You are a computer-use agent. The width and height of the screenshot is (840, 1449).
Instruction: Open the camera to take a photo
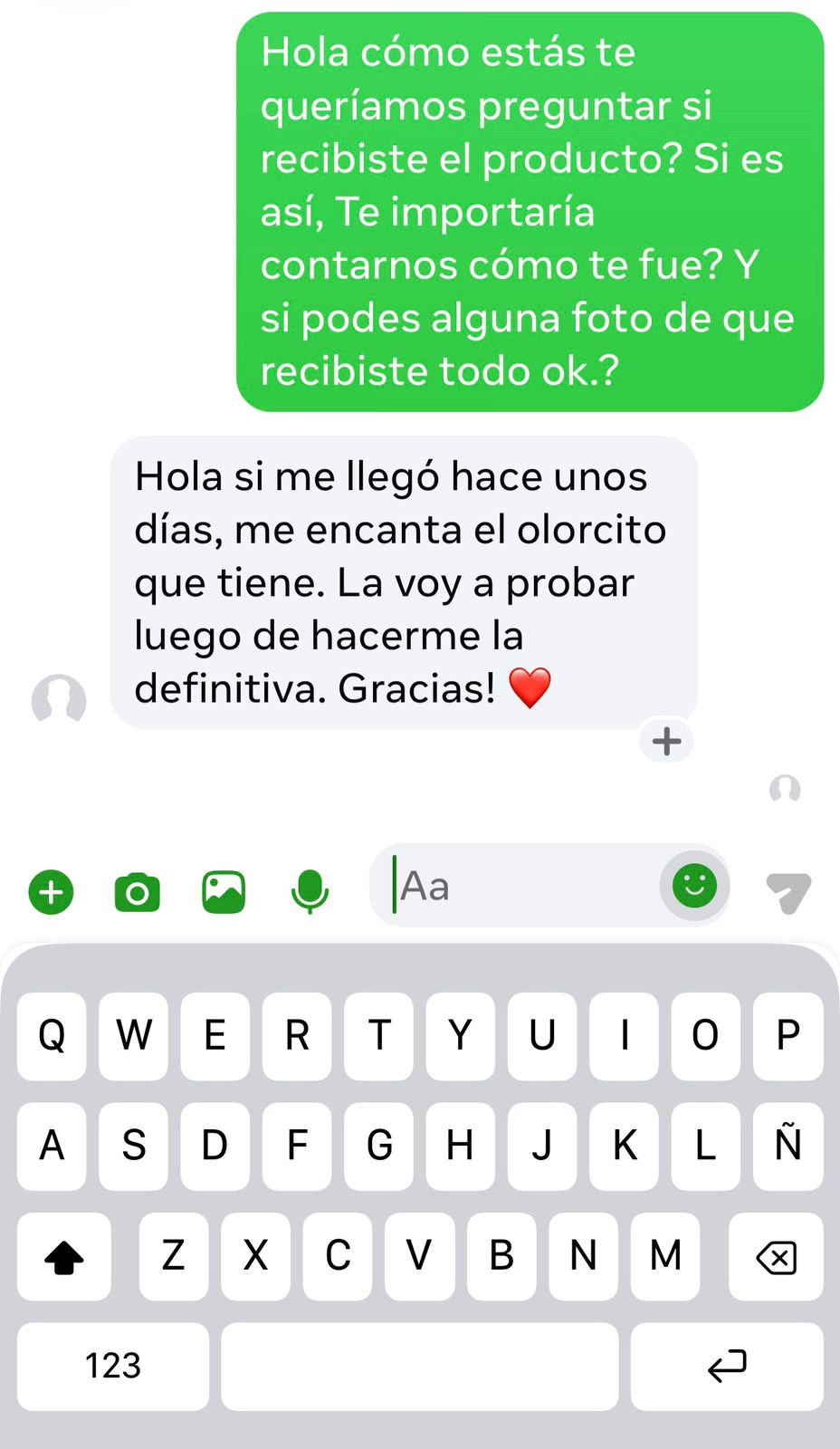(137, 892)
